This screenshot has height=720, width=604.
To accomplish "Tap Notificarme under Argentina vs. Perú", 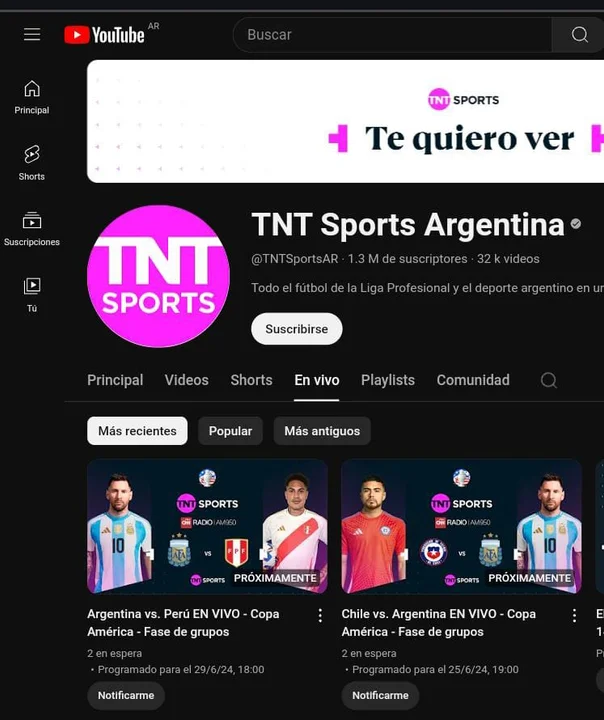I will [126, 695].
